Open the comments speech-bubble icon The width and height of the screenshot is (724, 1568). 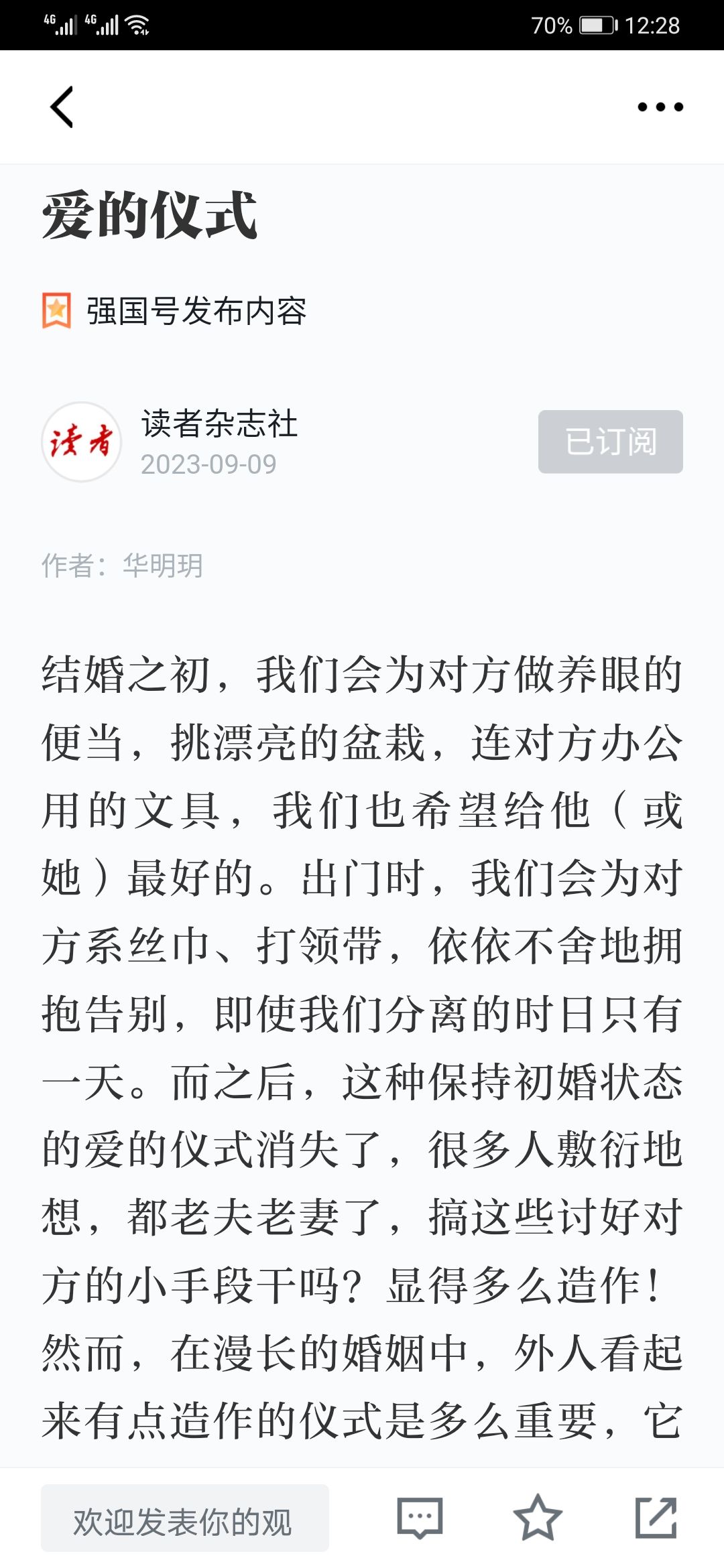[x=420, y=1518]
